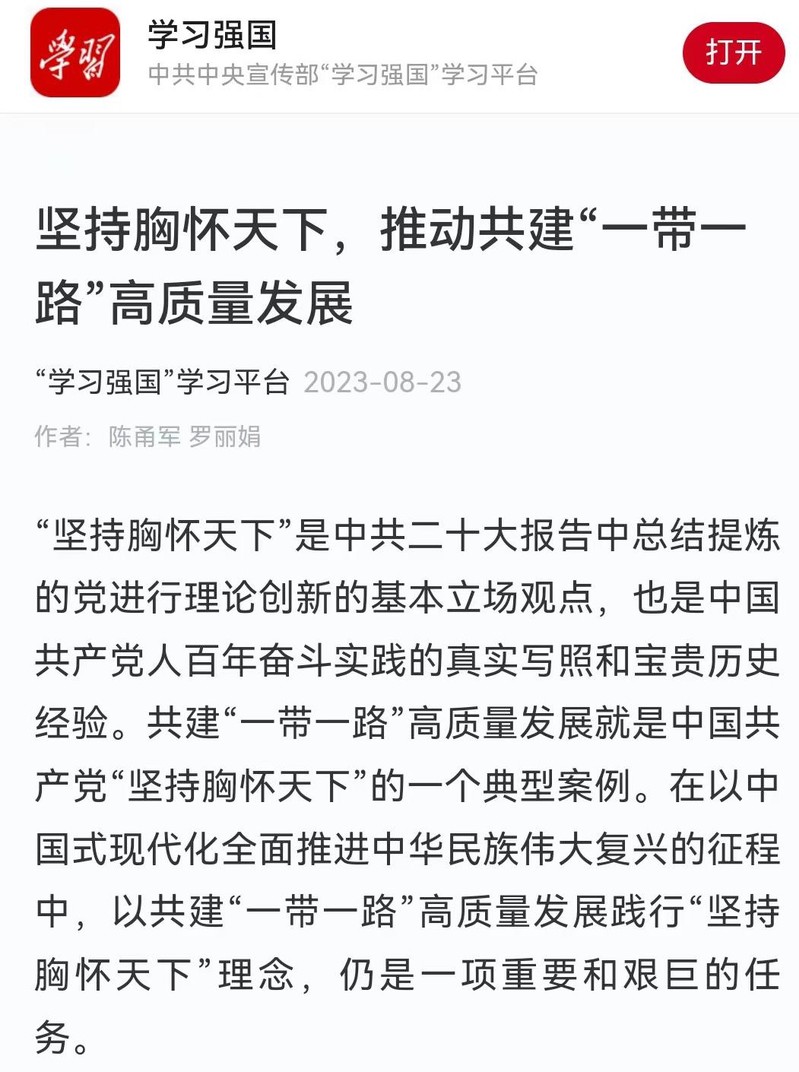The width and height of the screenshot is (799, 1072).
Task: Open the 学习强国 app banner
Action: pos(340,54)
